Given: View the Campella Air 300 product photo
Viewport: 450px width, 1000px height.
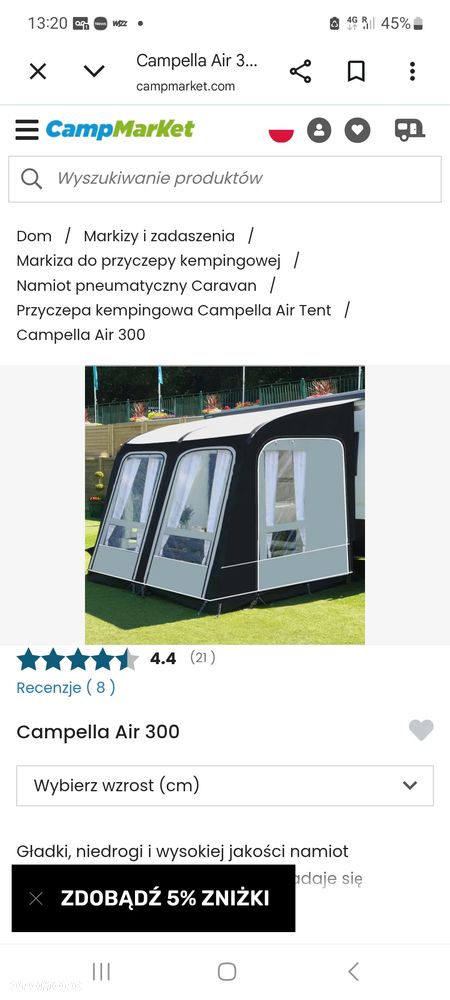Looking at the screenshot, I should tap(225, 505).
